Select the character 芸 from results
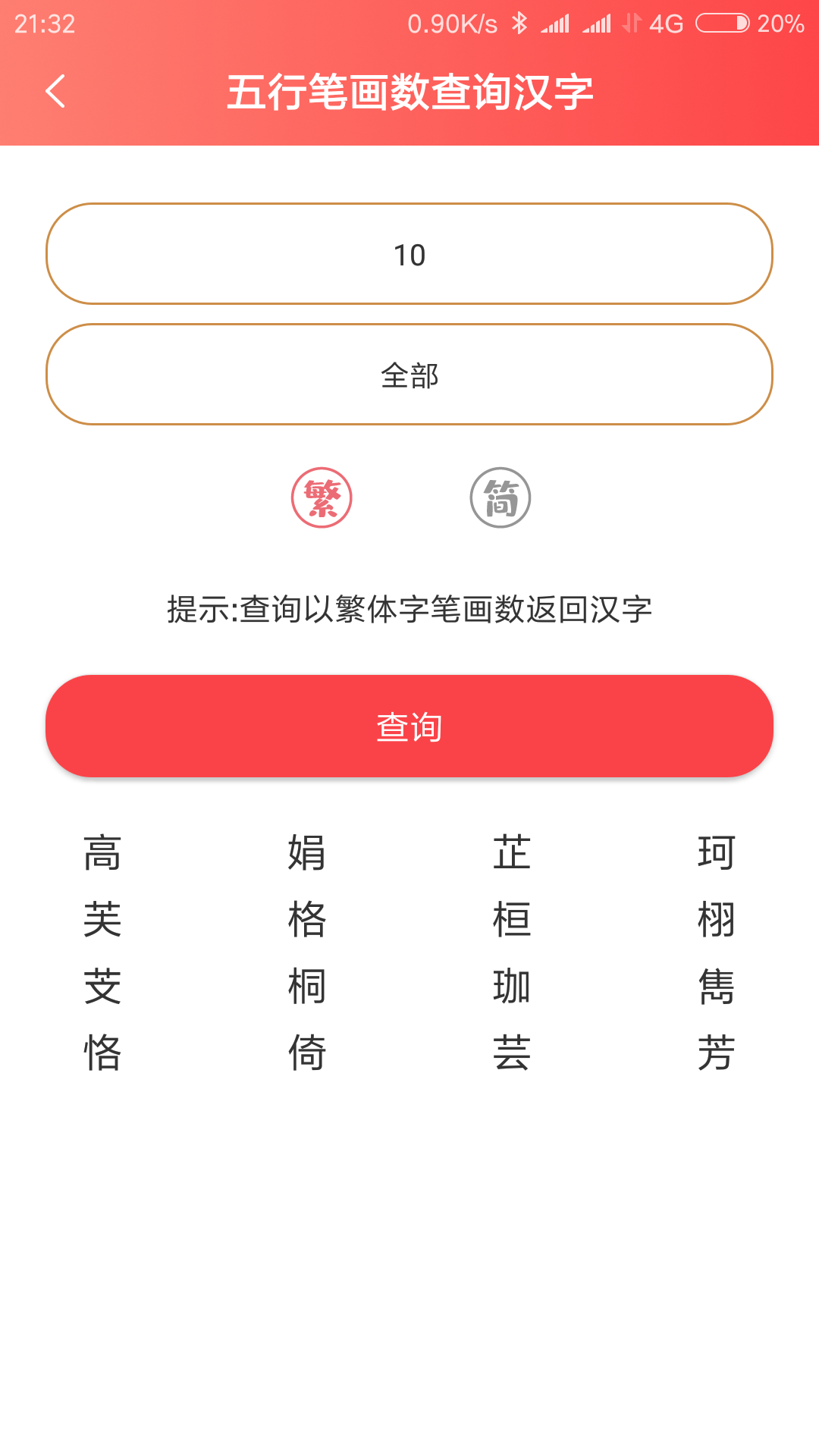819x1456 pixels. [x=512, y=1050]
